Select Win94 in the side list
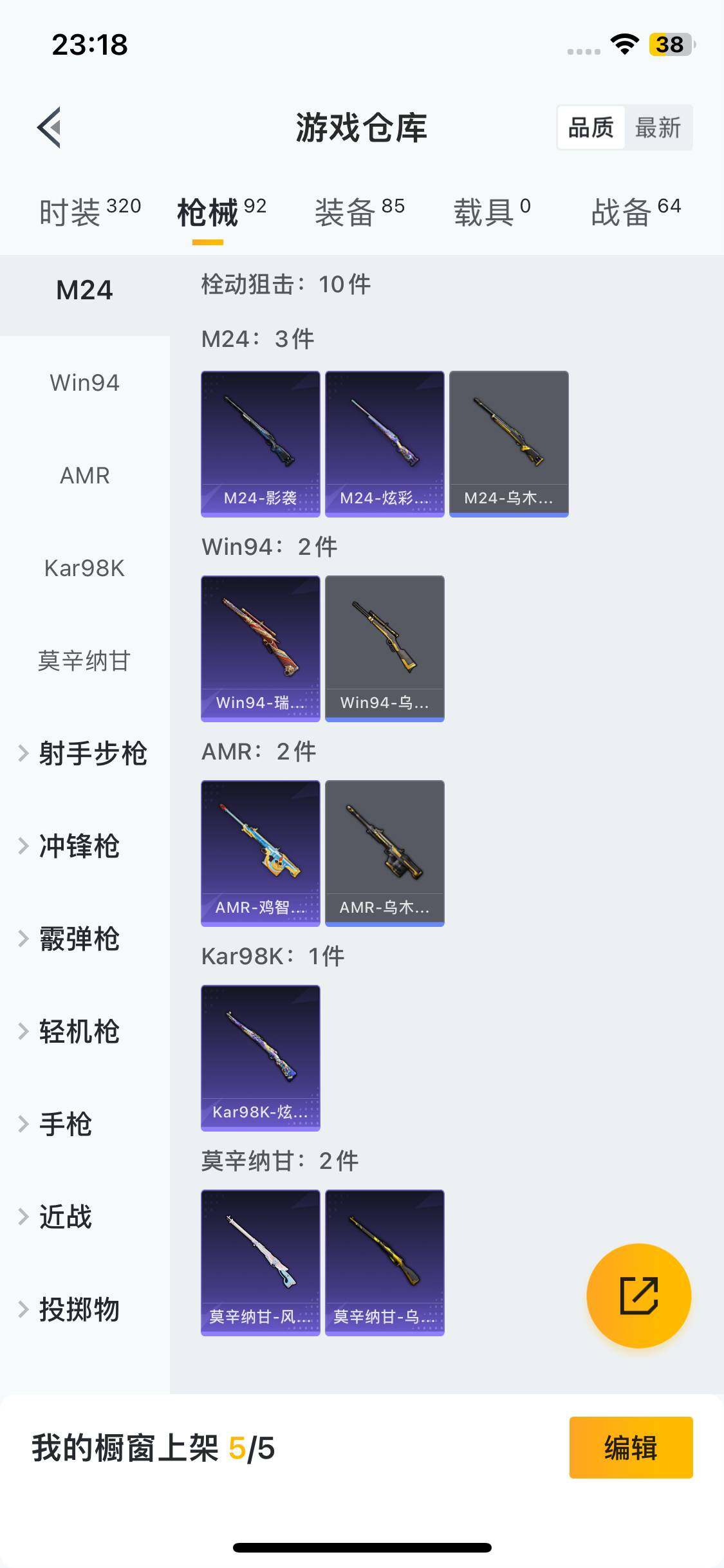 [x=84, y=383]
